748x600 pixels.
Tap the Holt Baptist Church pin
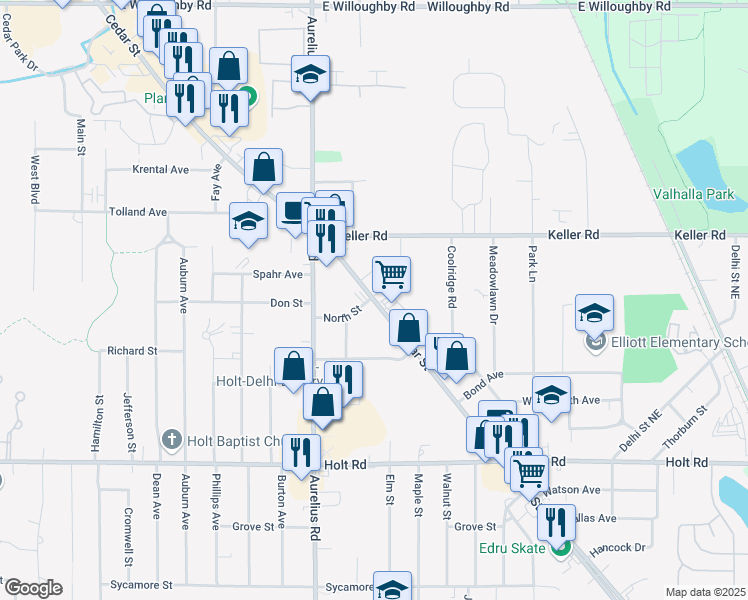click(172, 440)
